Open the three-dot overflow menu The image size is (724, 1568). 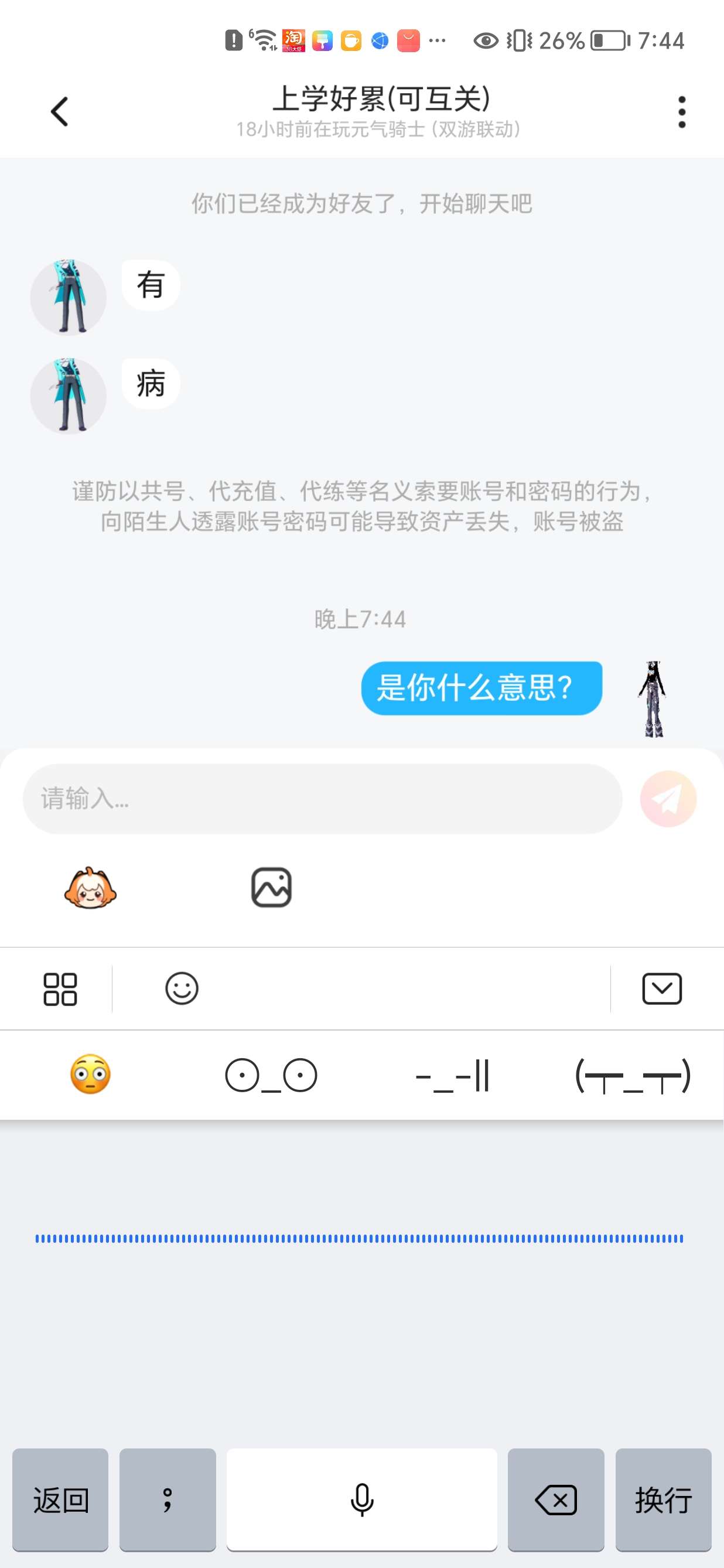click(x=681, y=112)
